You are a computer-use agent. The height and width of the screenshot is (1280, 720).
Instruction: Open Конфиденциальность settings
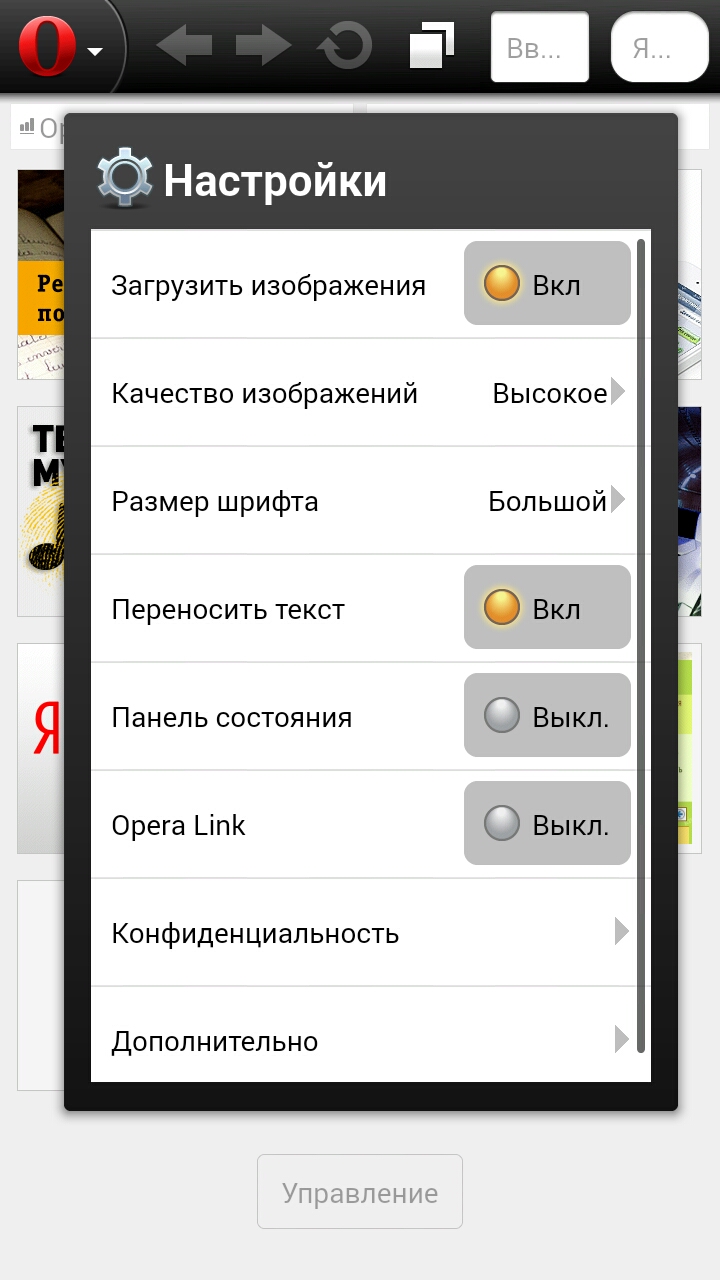(370, 933)
